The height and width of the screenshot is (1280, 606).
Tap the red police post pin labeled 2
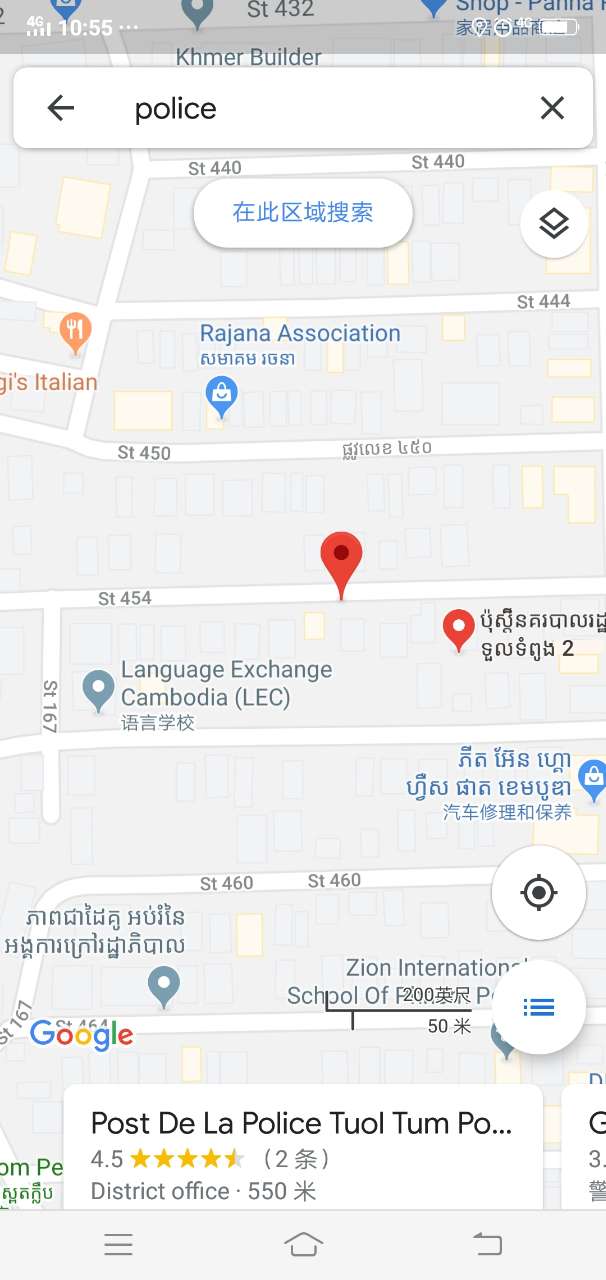(458, 629)
